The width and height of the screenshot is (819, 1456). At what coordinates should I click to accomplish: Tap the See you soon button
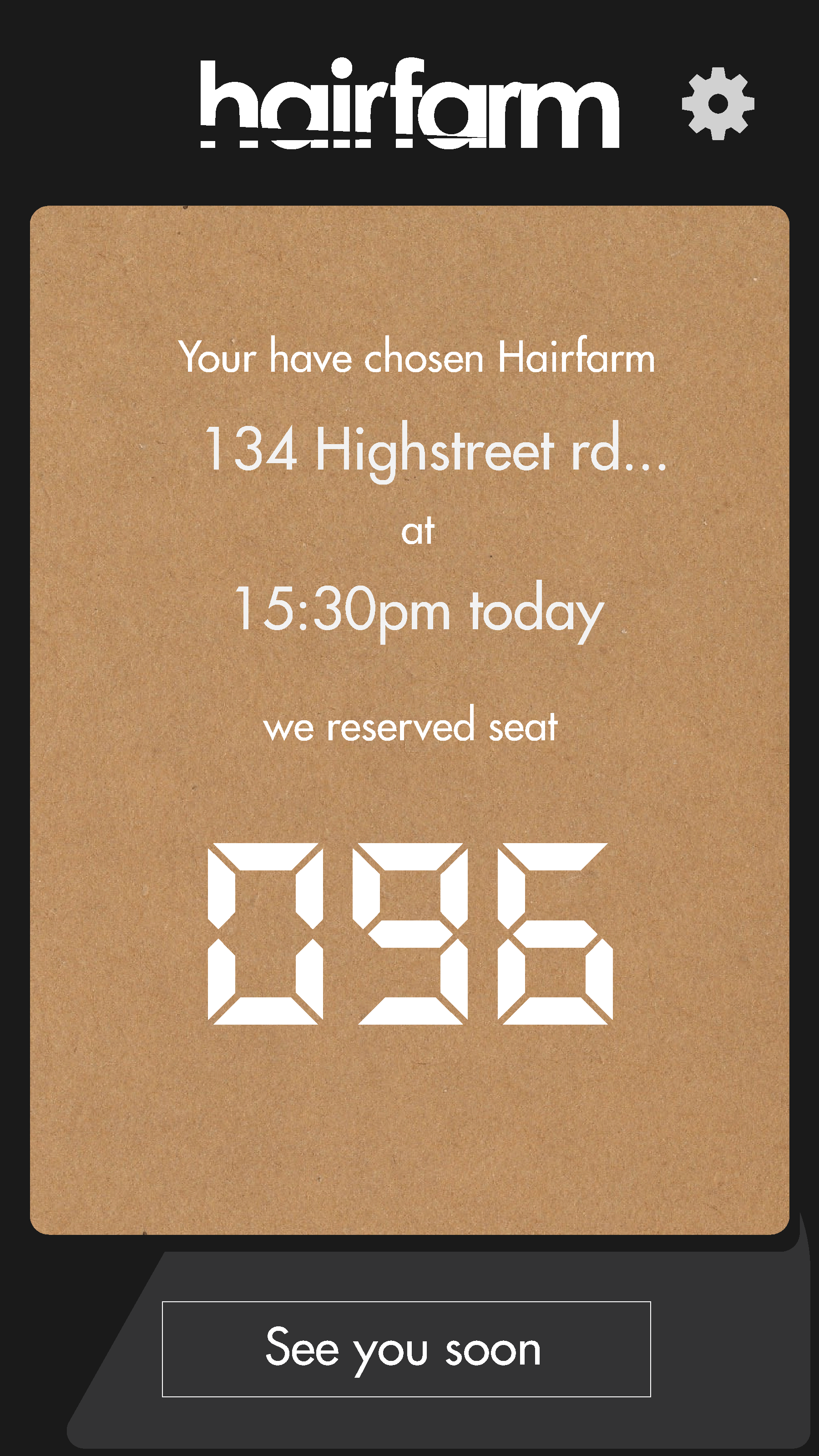click(x=406, y=1349)
